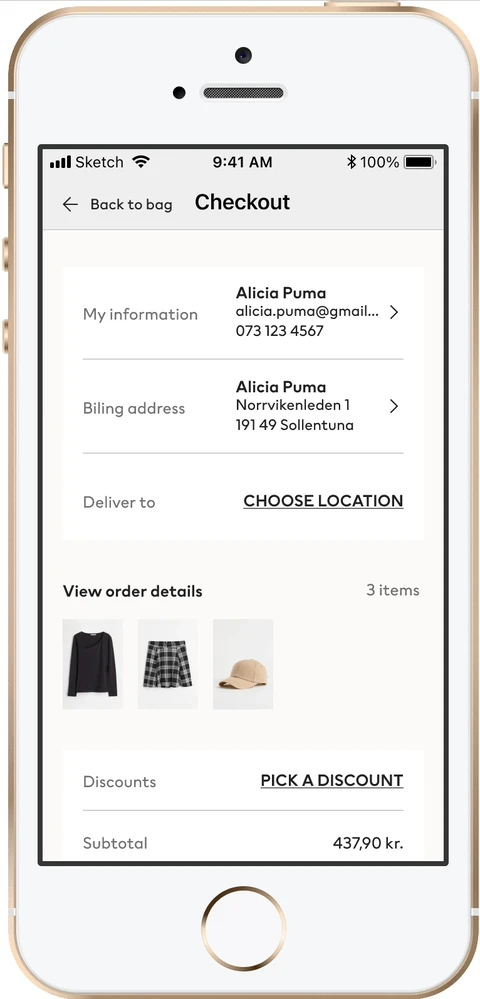Edit the Biling address row
Image resolution: width=480 pixels, height=999 pixels.
click(243, 406)
